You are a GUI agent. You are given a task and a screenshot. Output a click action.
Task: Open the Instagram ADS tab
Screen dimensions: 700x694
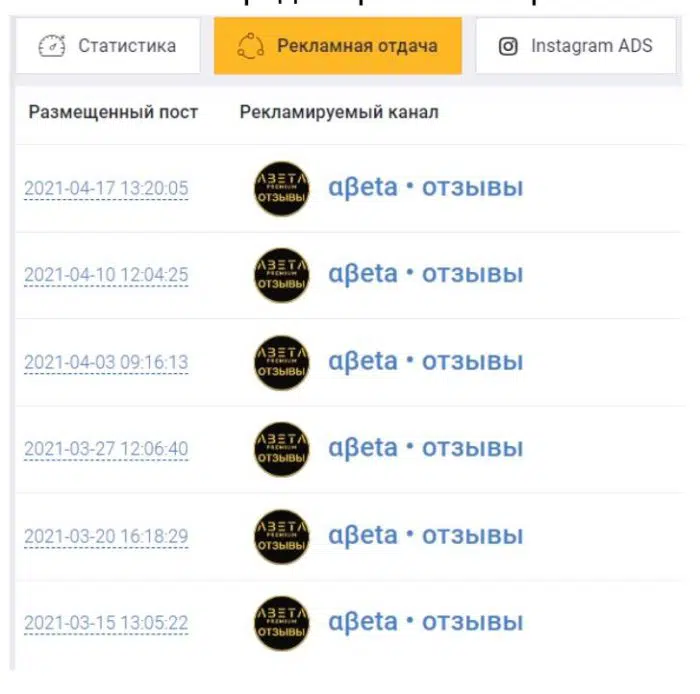(x=575, y=46)
